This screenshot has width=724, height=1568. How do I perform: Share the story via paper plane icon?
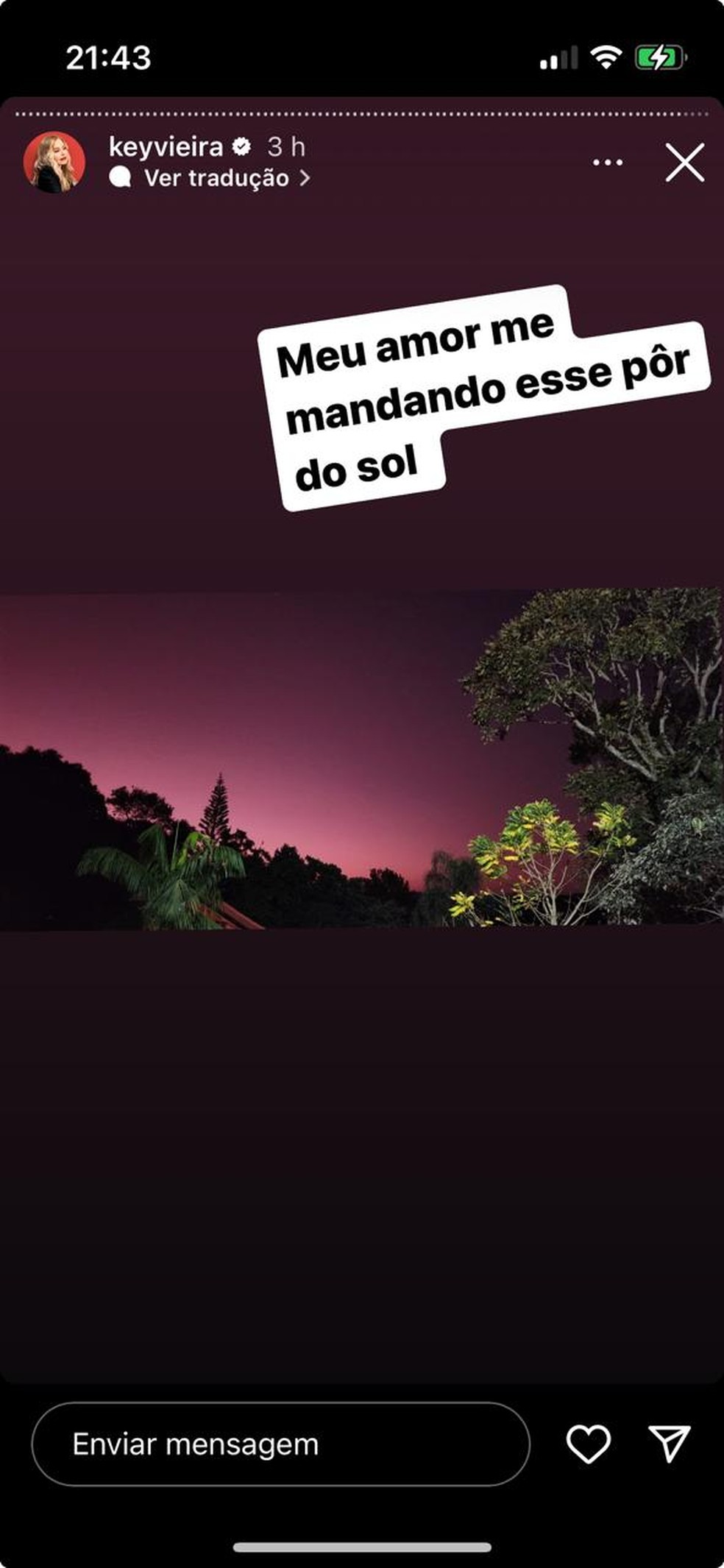(669, 1443)
